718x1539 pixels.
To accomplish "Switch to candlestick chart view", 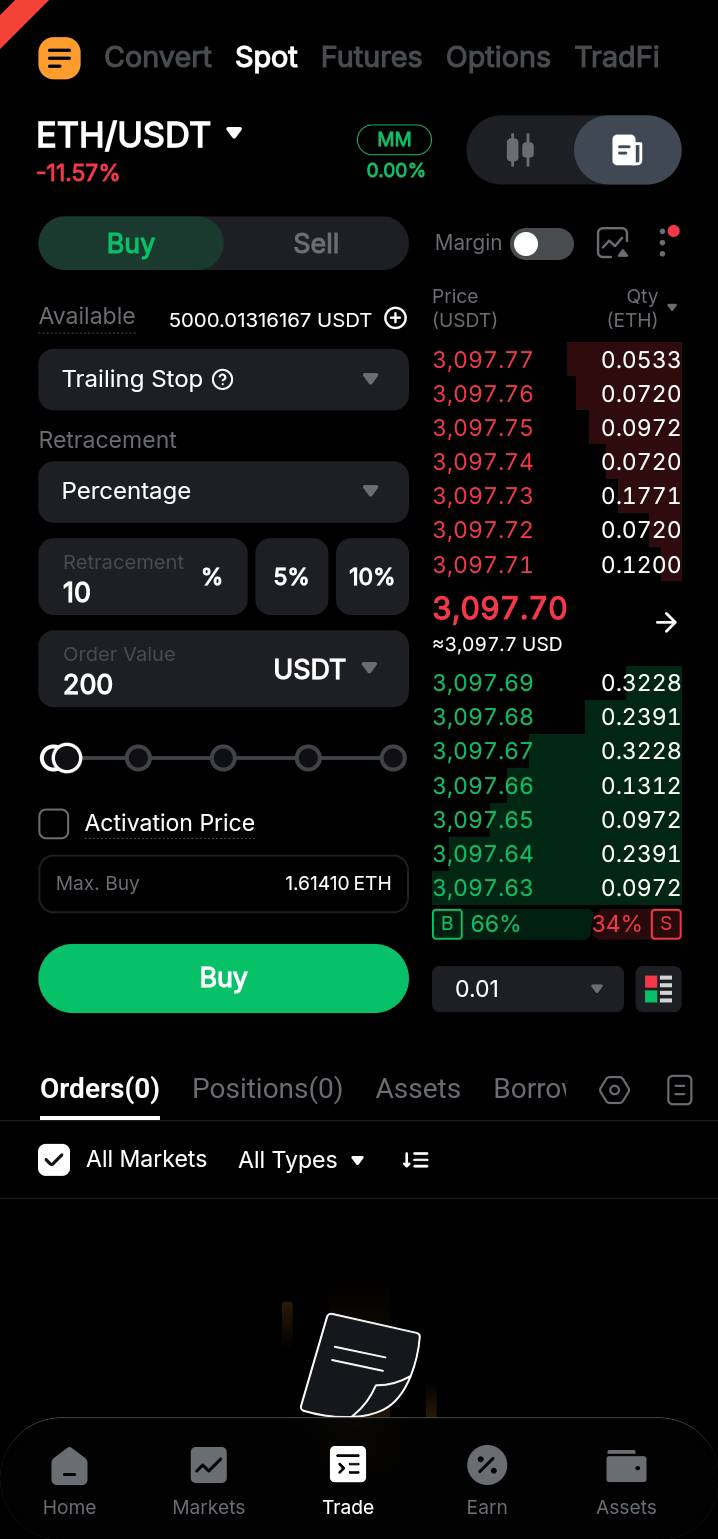I will pos(520,150).
